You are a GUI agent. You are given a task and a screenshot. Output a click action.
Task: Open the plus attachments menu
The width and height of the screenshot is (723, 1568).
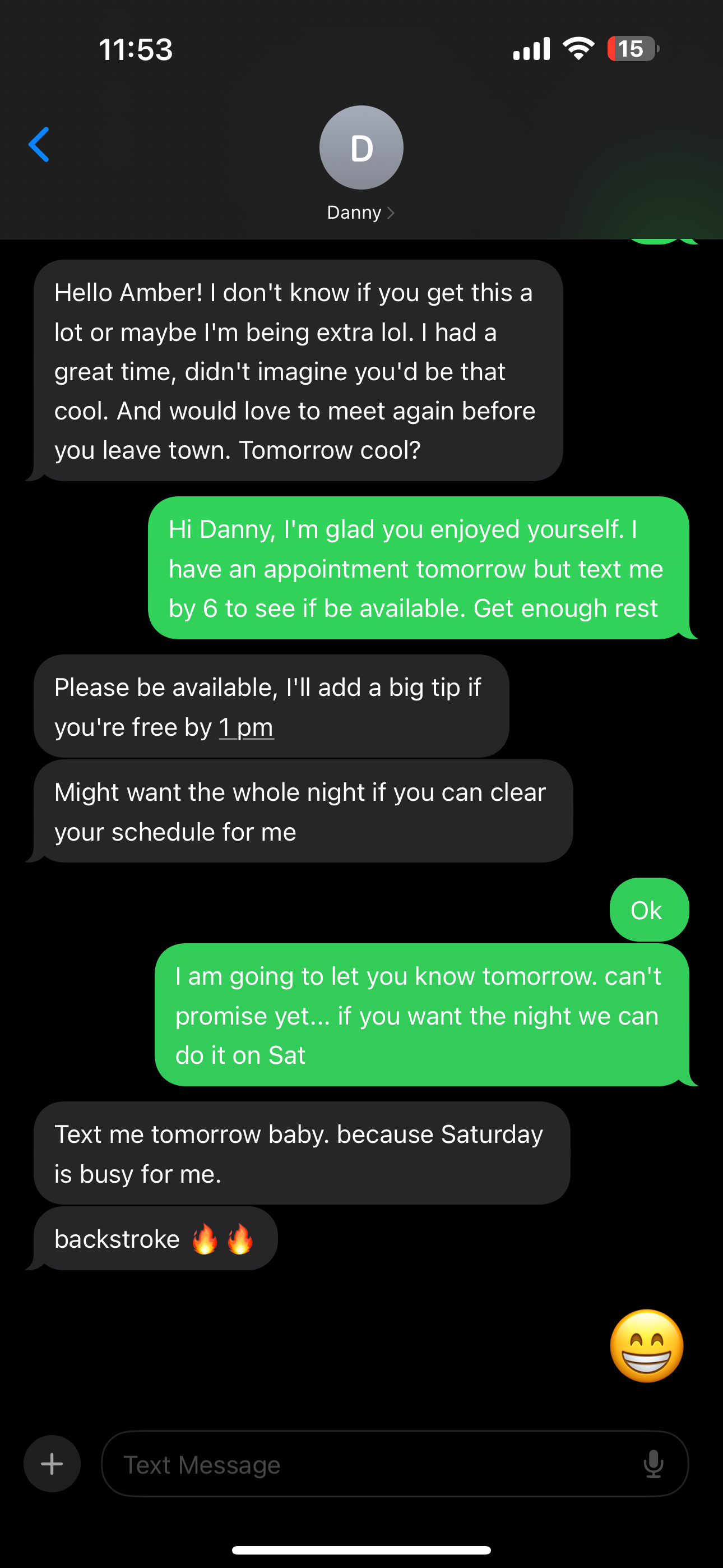point(52,1464)
